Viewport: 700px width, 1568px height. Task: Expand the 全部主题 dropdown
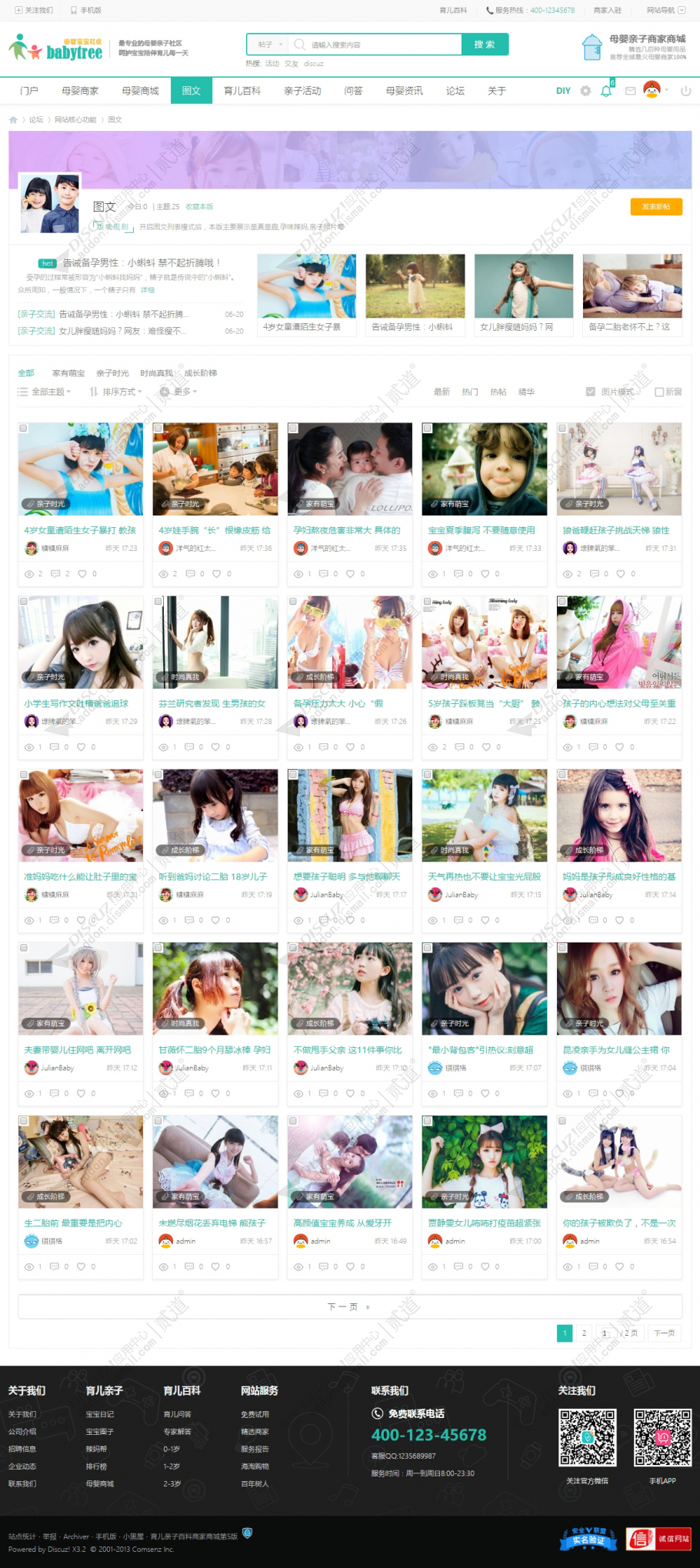pos(45,392)
